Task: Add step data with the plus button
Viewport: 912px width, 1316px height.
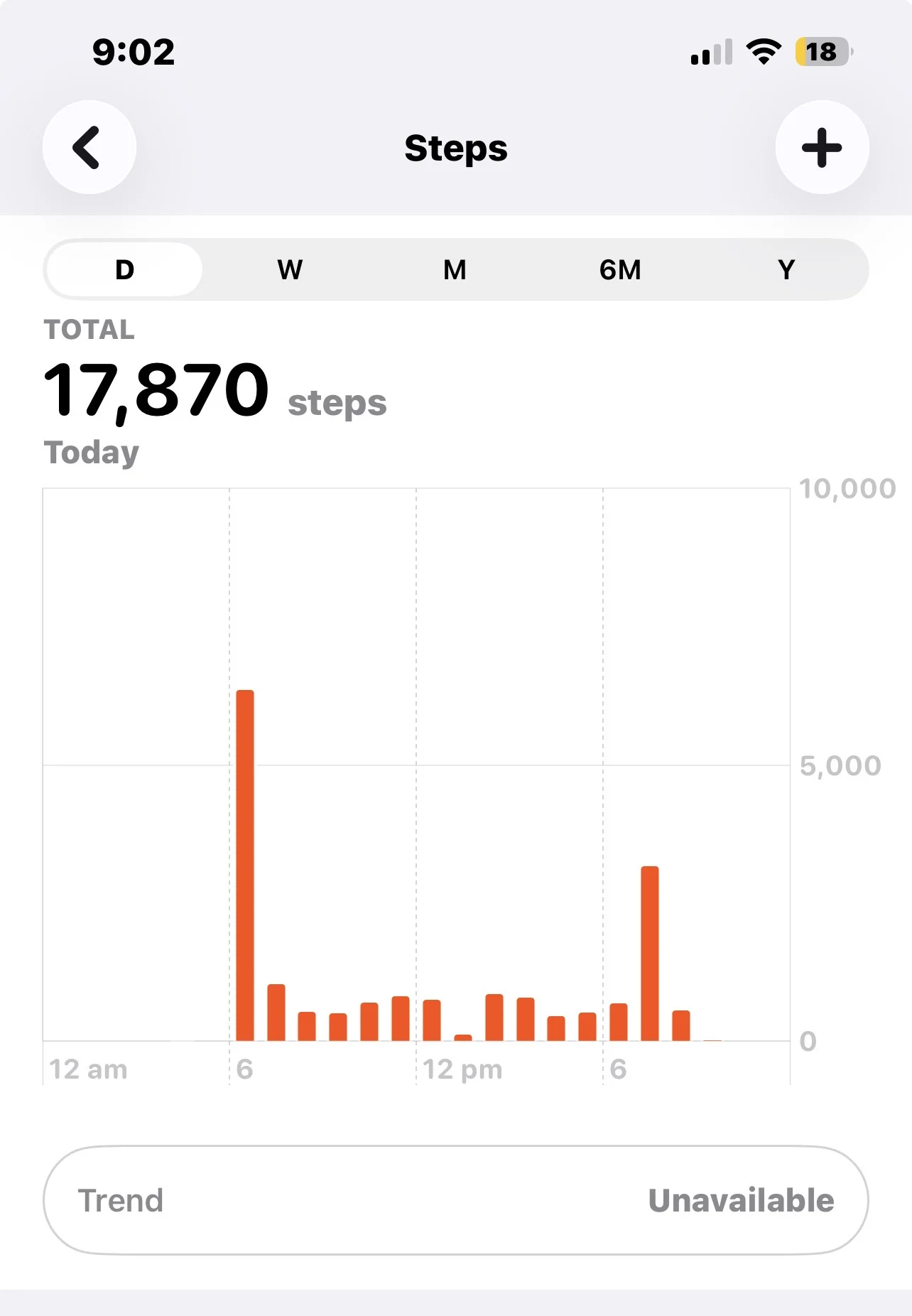Action: pos(822,147)
